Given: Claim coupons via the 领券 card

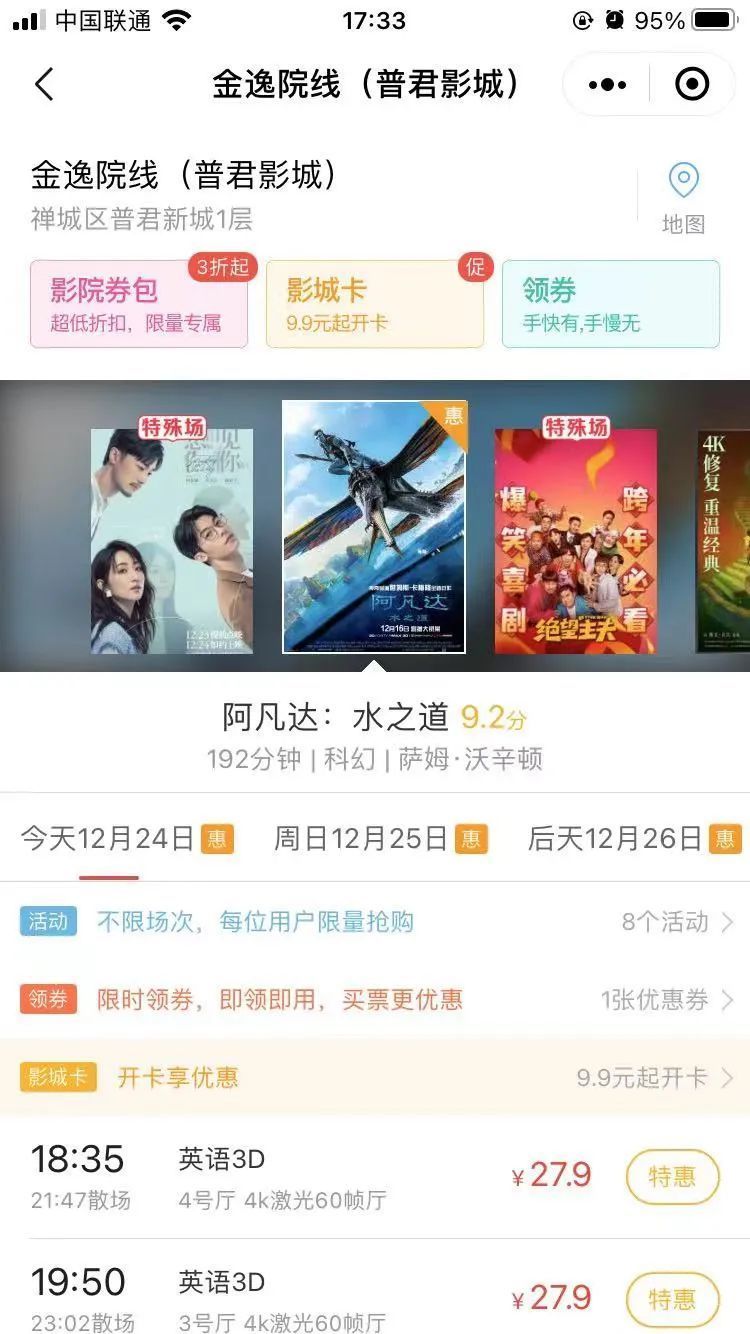Looking at the screenshot, I should click(x=610, y=304).
